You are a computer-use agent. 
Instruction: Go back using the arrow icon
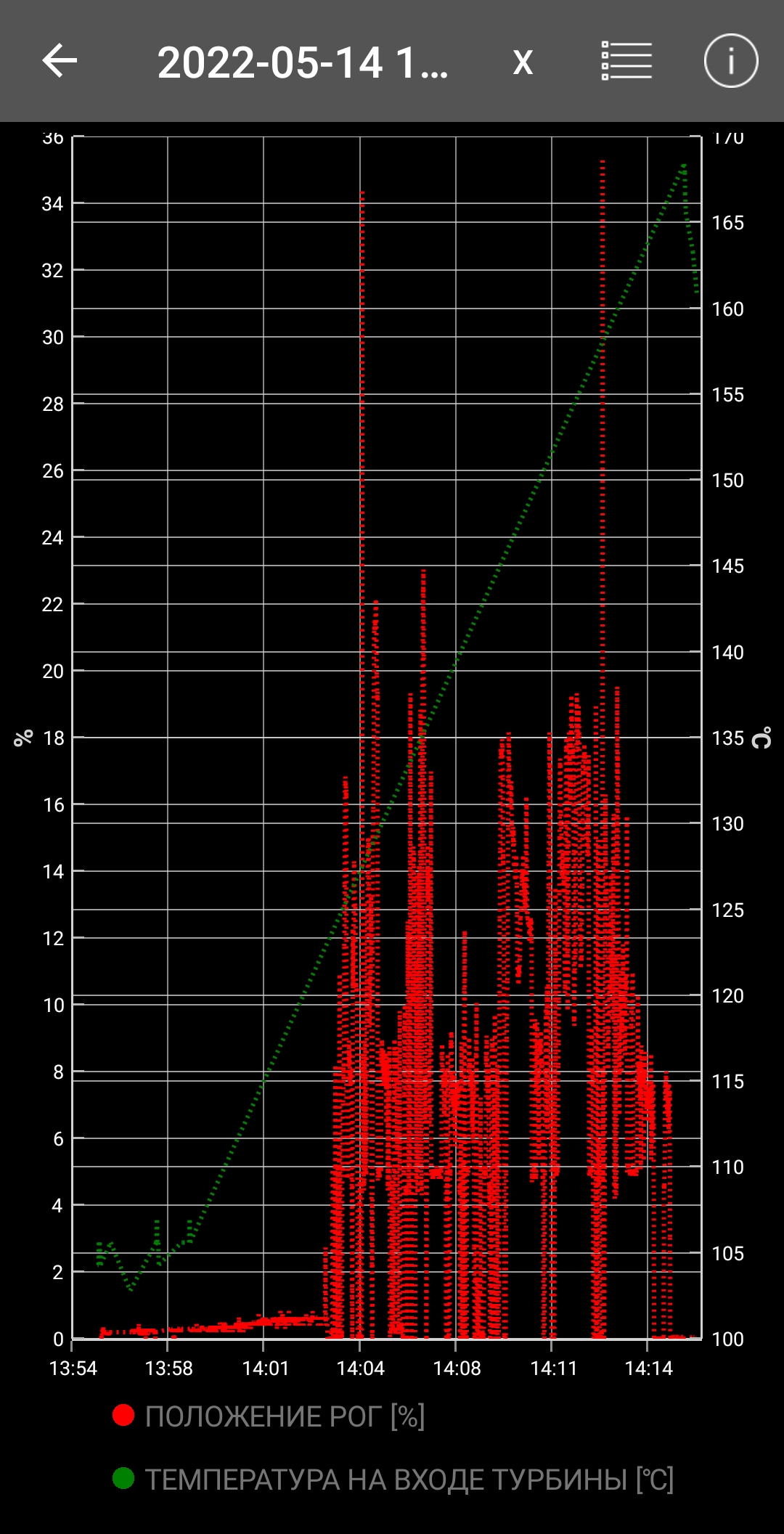click(60, 61)
